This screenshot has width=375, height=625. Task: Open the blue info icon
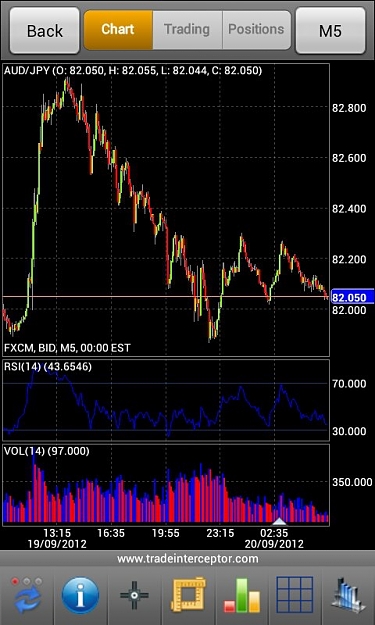(80, 595)
